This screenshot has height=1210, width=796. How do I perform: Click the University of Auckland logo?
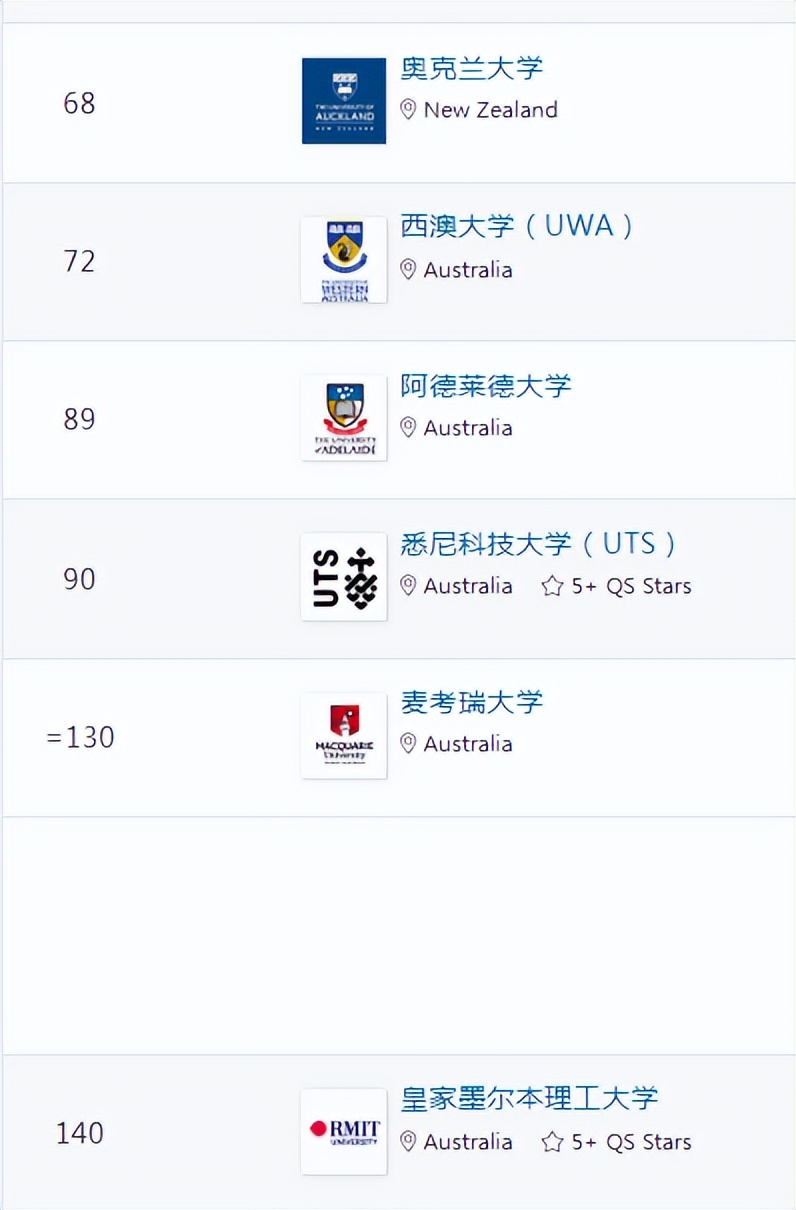click(x=344, y=100)
